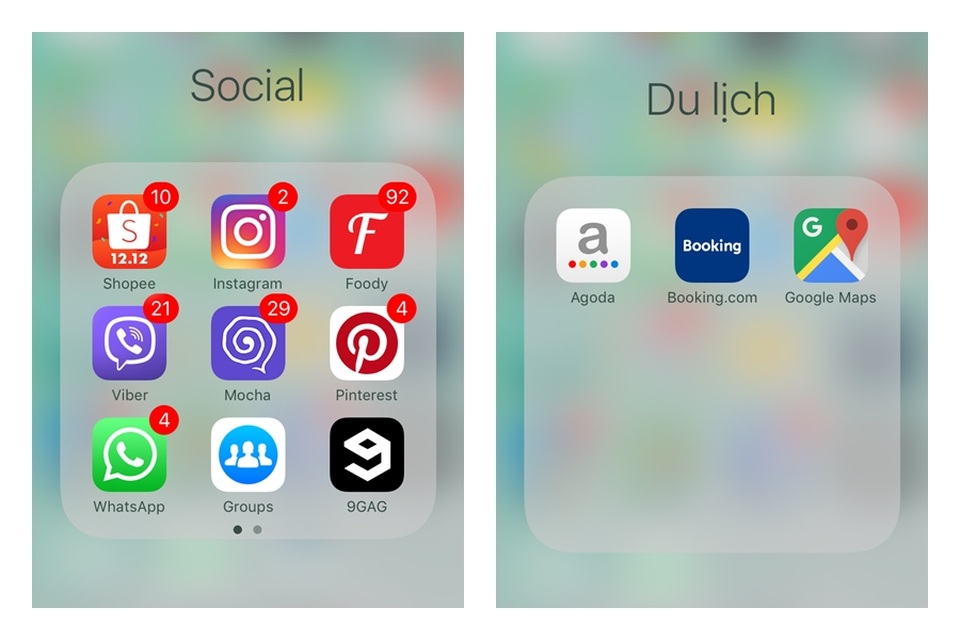Open the Foody app

click(x=367, y=232)
